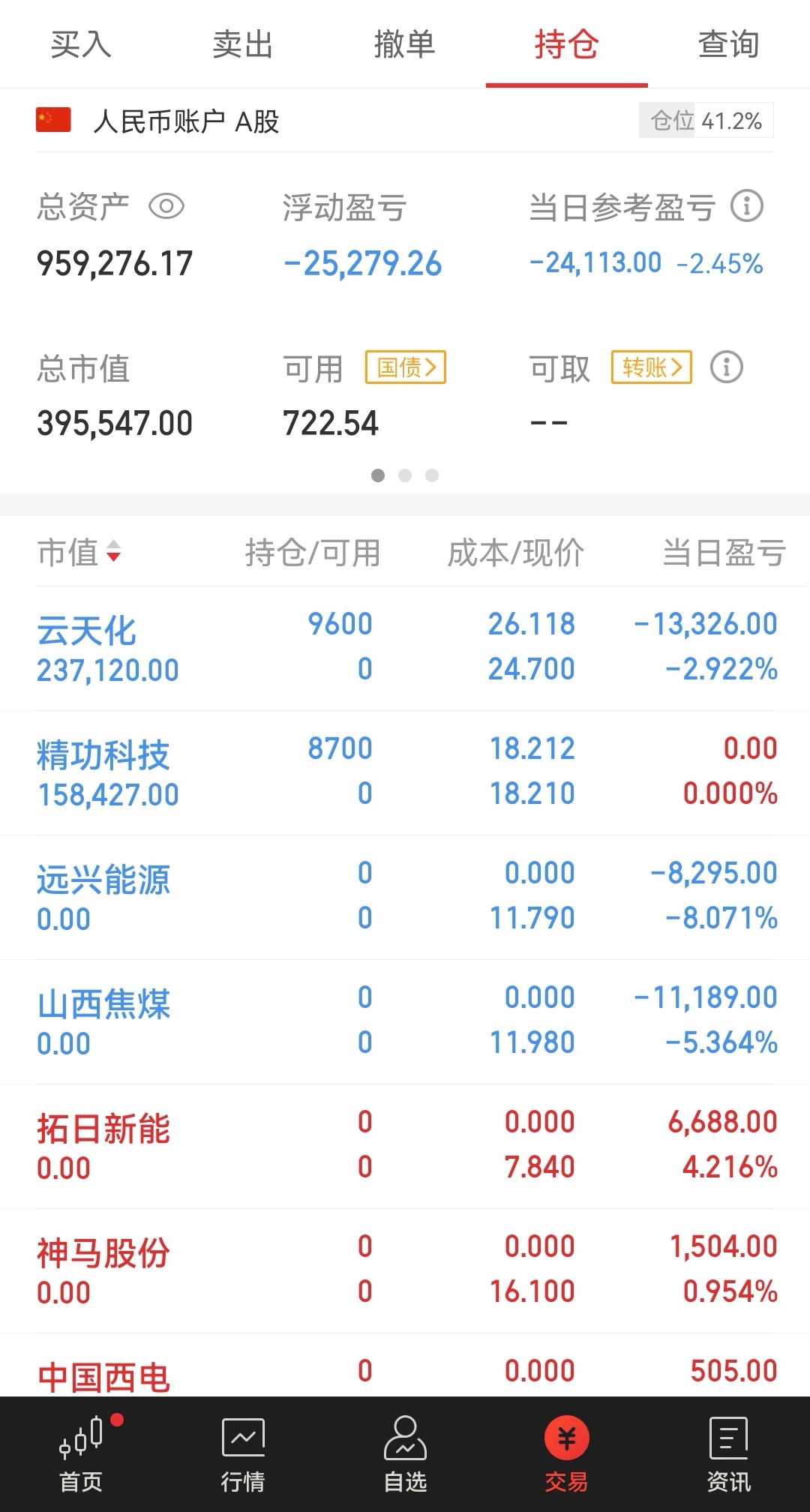
Task: Go to the 首页 tab
Action: [81, 1454]
